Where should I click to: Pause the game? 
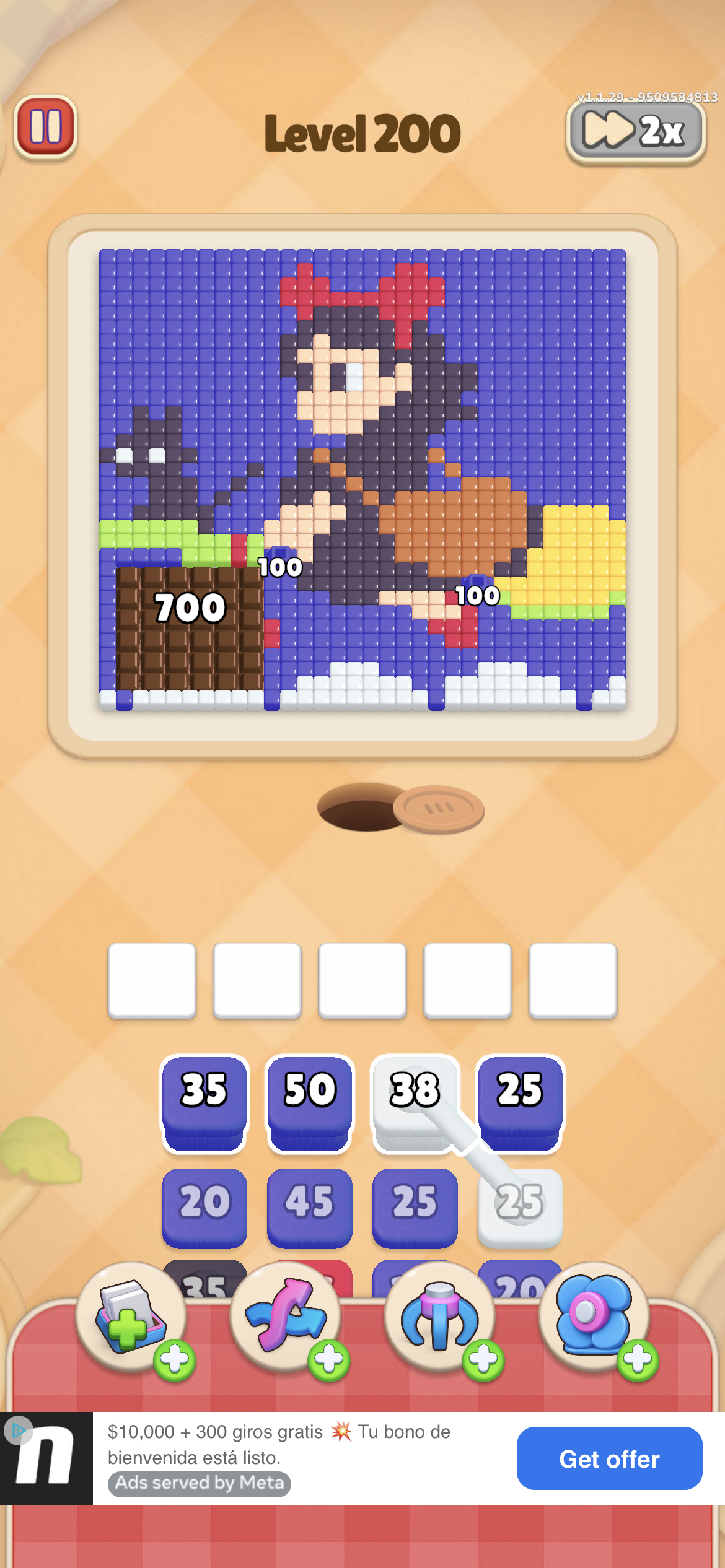pyautogui.click(x=45, y=128)
